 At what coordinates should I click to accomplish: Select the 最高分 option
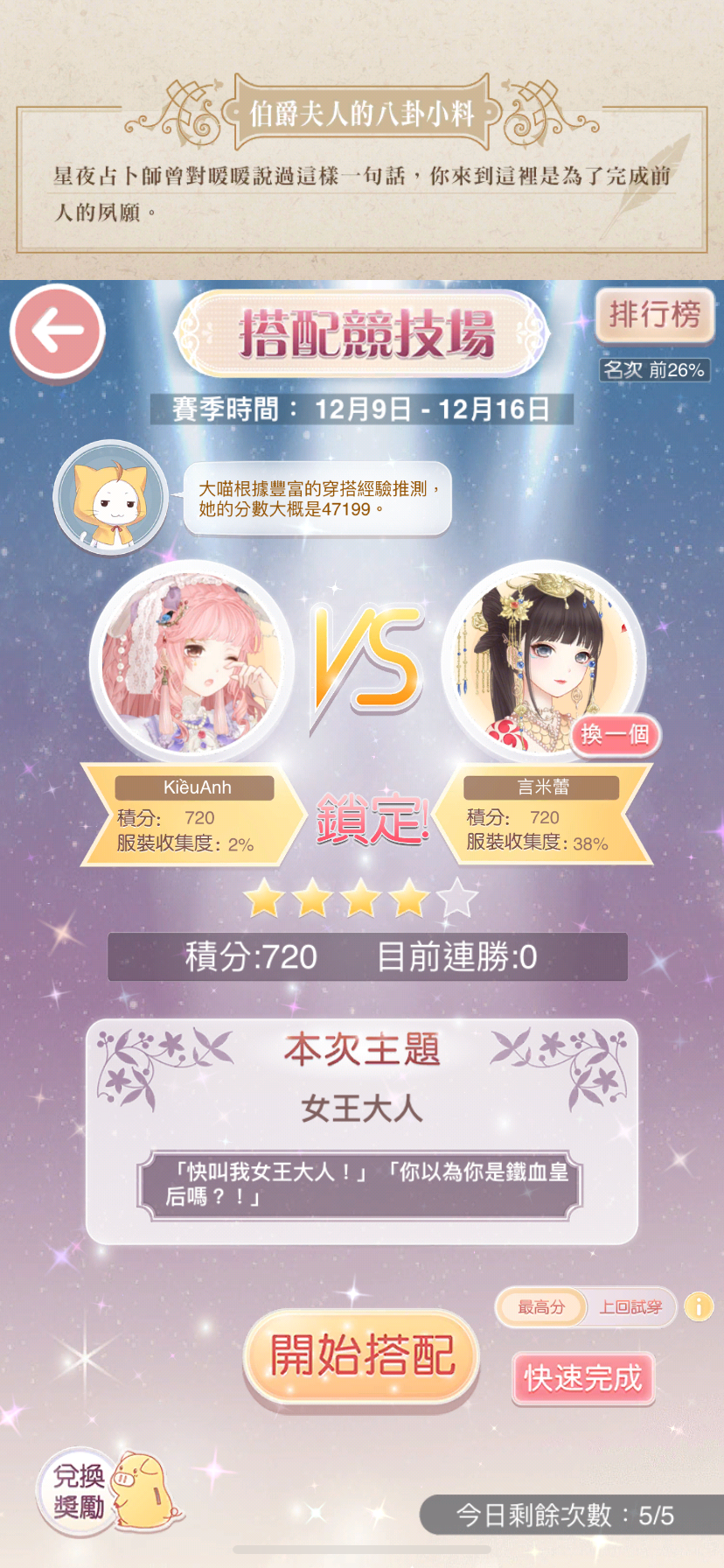click(x=541, y=1307)
